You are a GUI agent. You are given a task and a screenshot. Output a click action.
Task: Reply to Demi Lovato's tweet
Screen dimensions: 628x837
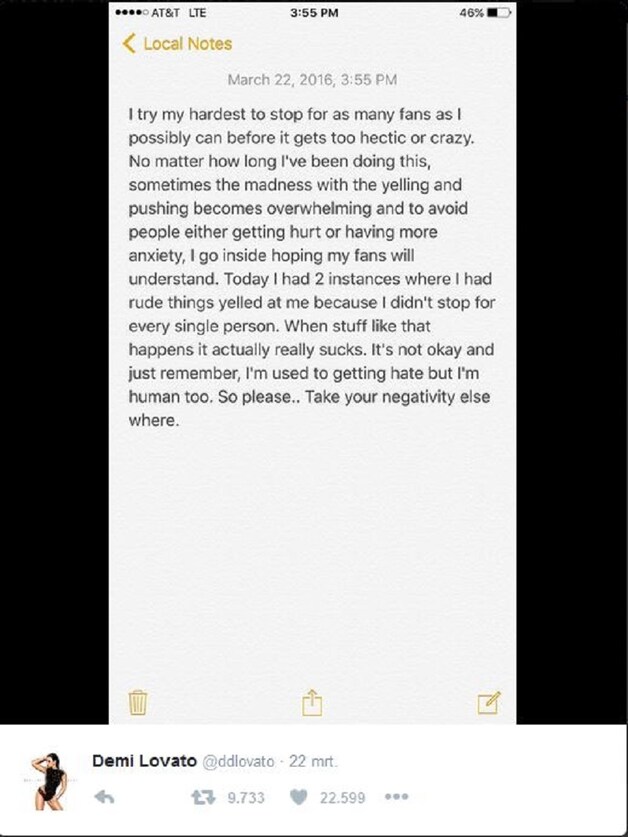click(104, 797)
